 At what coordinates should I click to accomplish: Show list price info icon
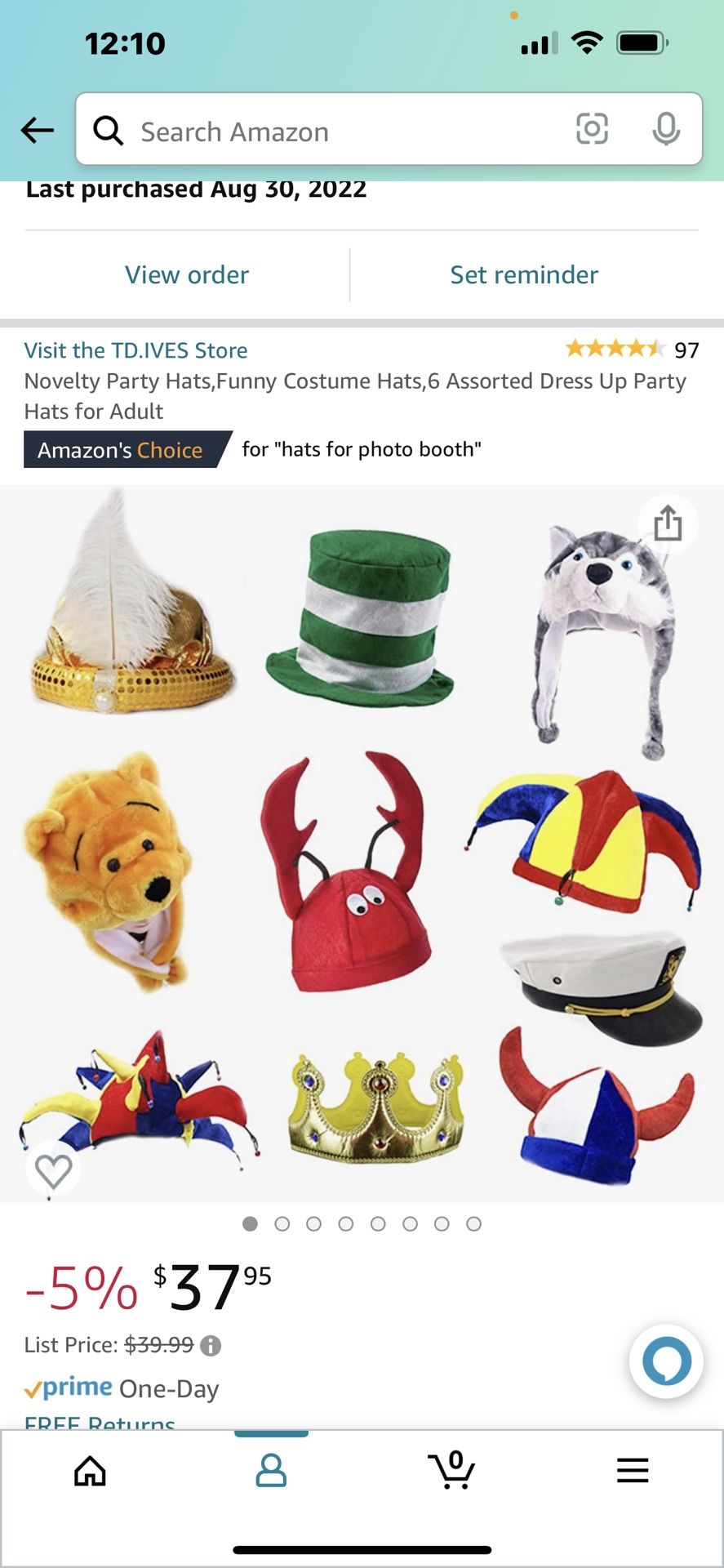point(211,1345)
